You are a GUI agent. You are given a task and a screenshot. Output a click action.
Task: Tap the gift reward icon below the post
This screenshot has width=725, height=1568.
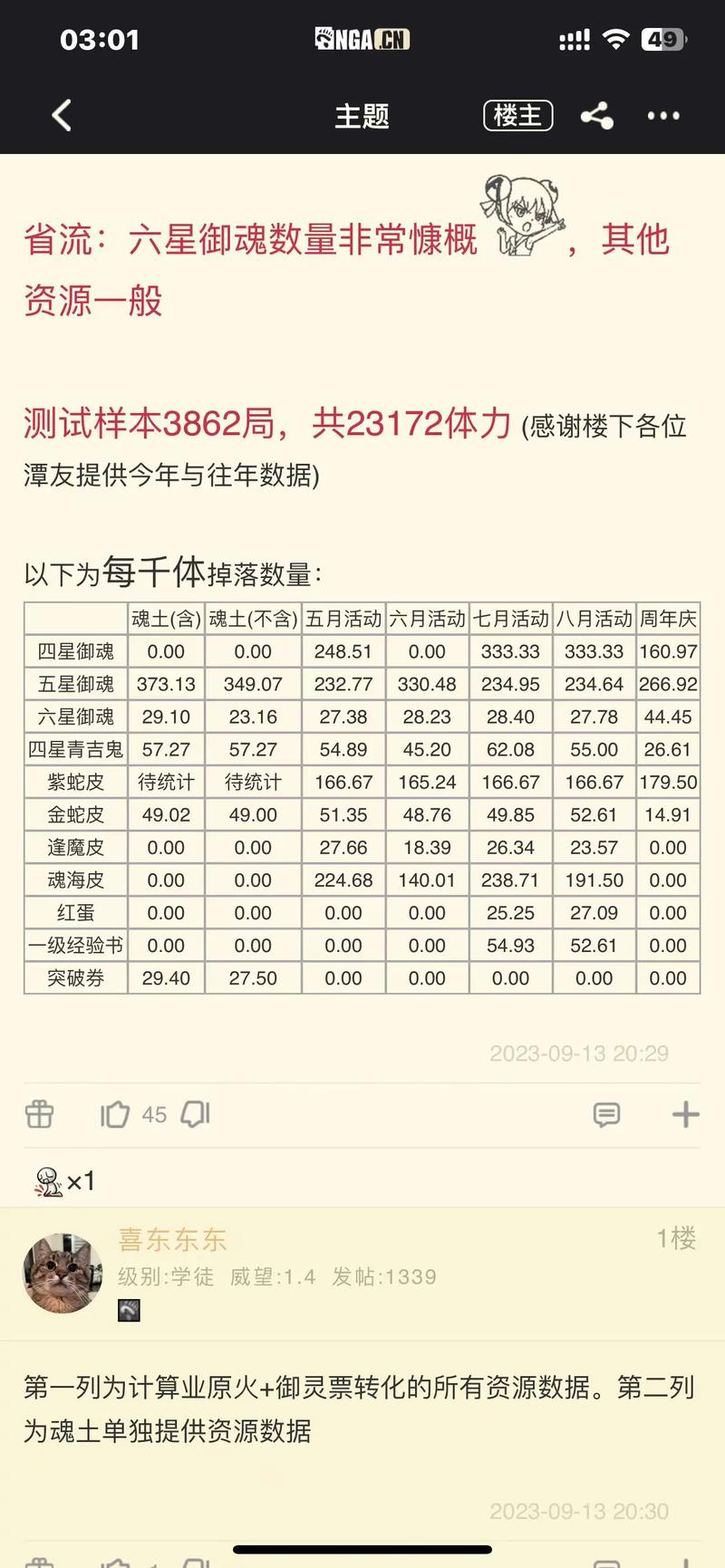pos(38,1114)
